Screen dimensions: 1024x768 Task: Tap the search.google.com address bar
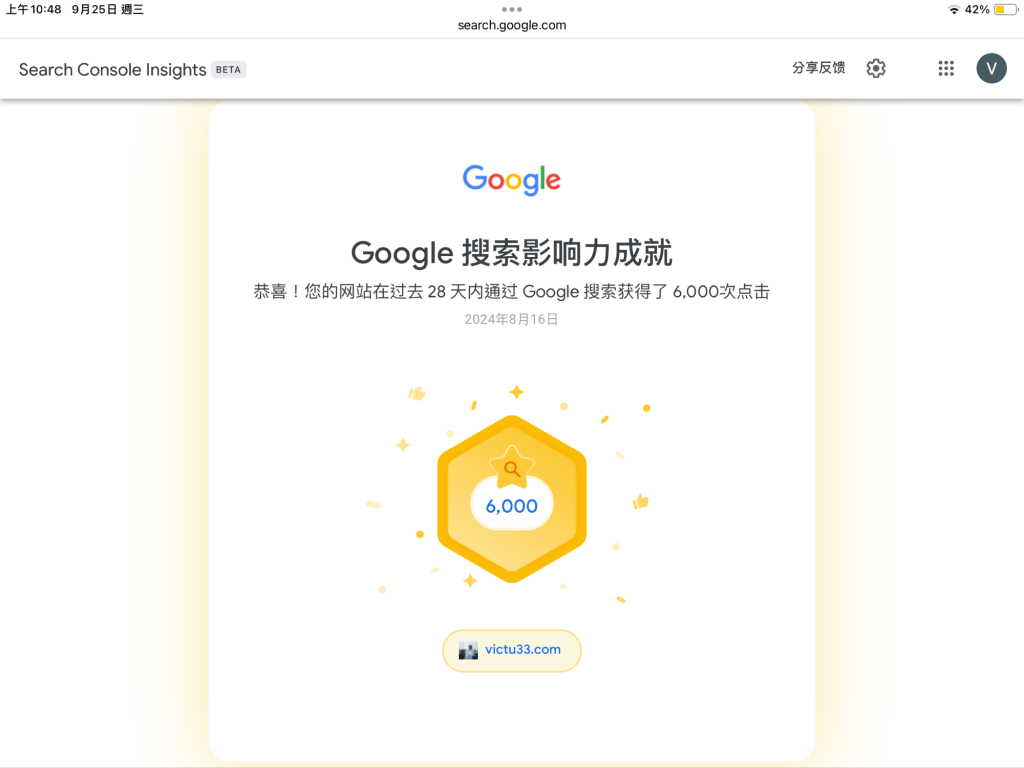(512, 25)
